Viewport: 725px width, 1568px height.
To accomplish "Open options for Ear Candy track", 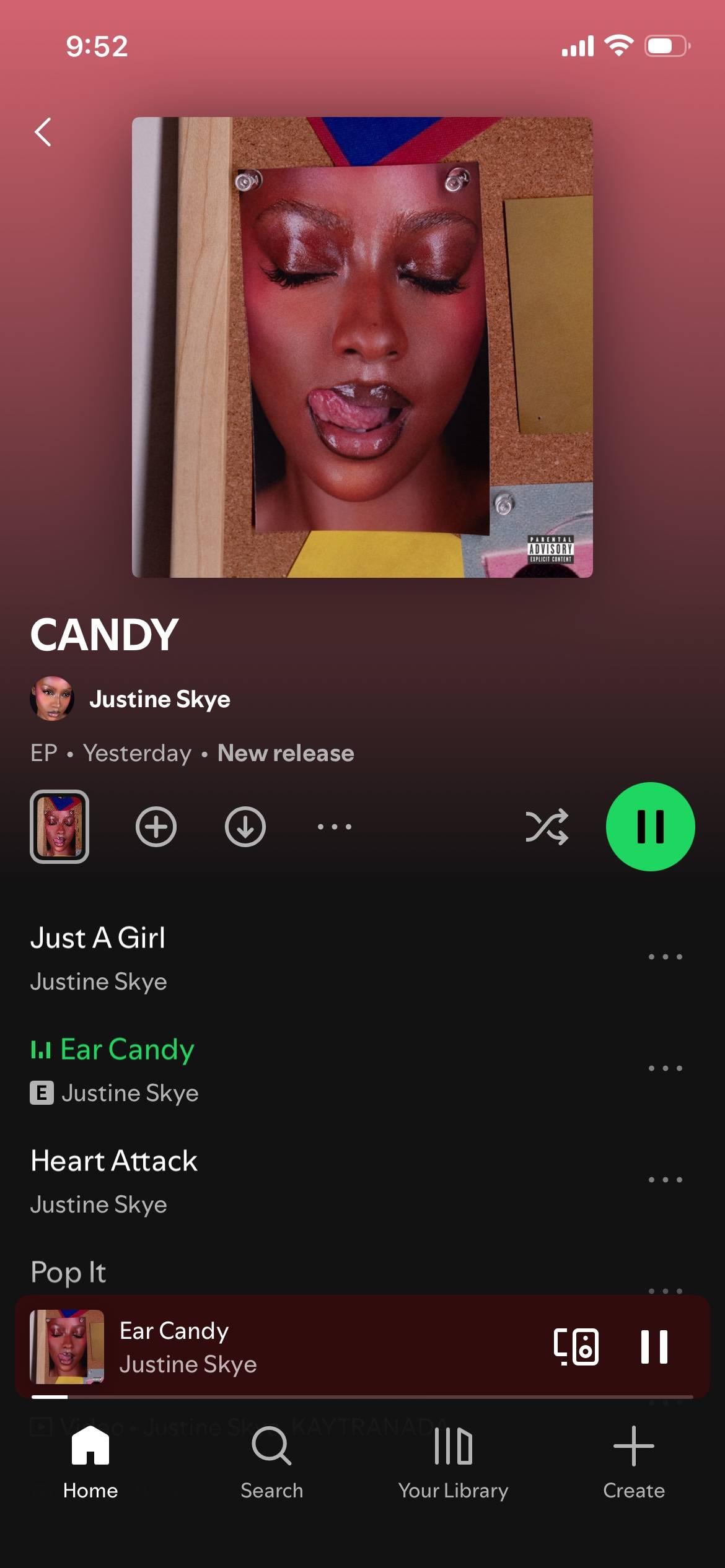I will tap(665, 1068).
